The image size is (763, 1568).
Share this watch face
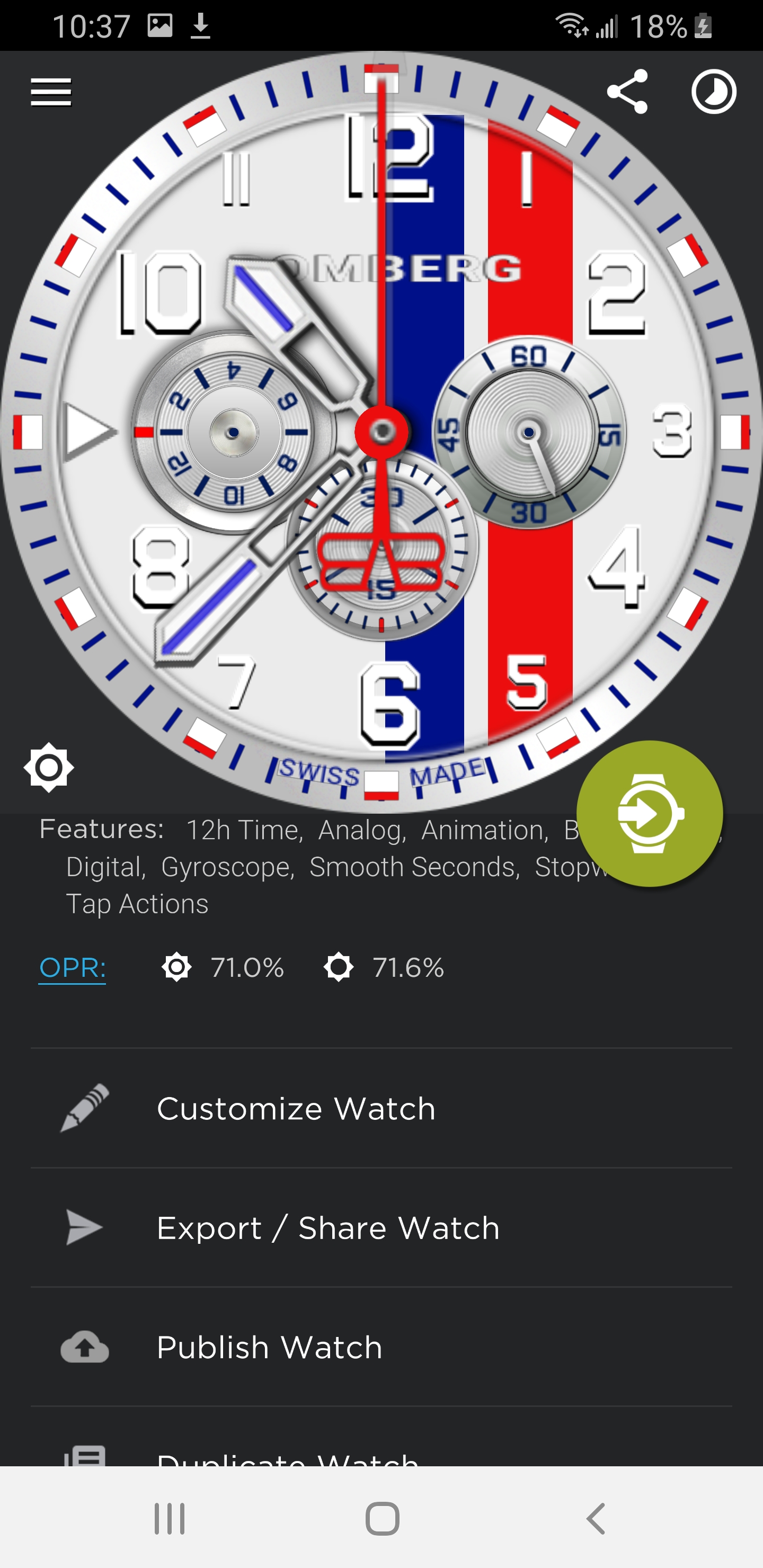click(627, 92)
